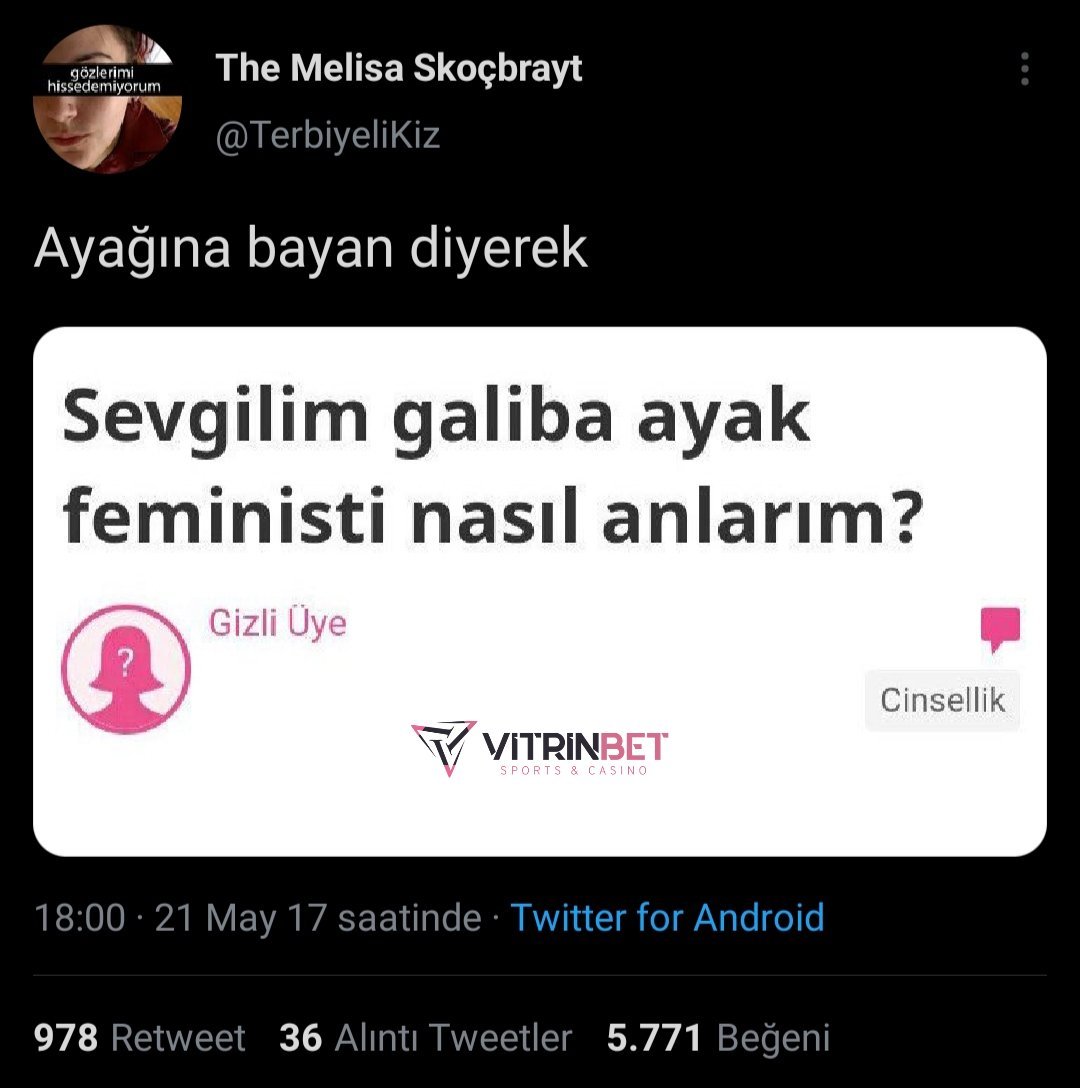This screenshot has height=1088, width=1080.
Task: Tap the Twitter for Android link
Action: click(667, 917)
